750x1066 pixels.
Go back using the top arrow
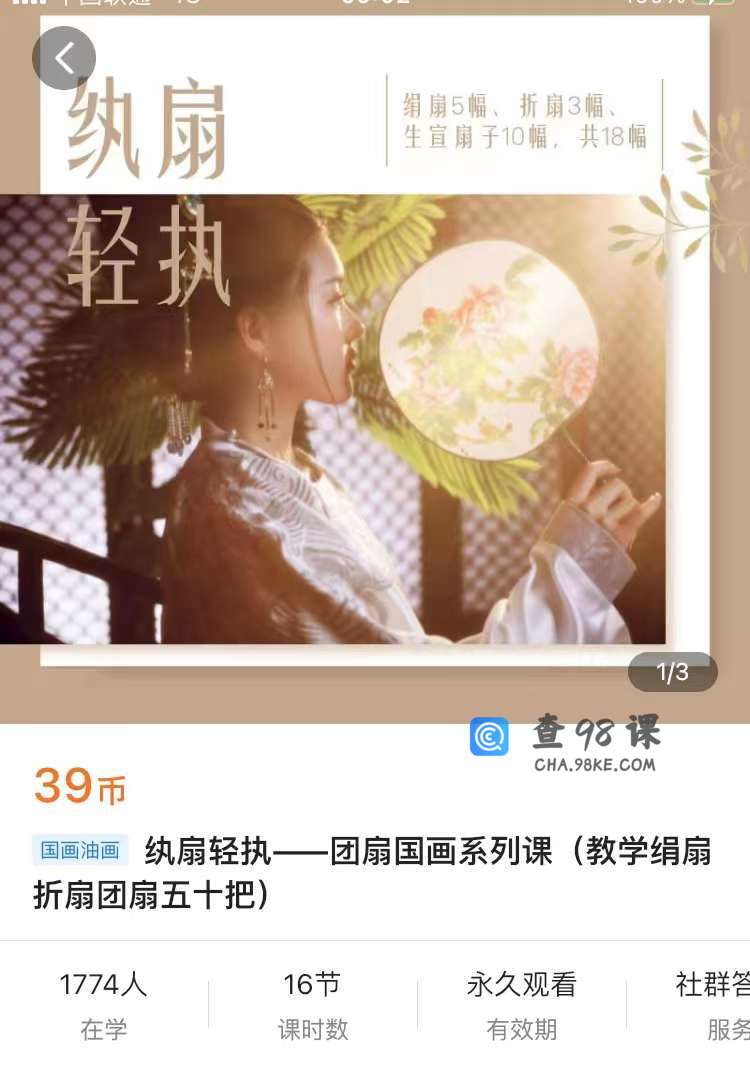(x=64, y=58)
